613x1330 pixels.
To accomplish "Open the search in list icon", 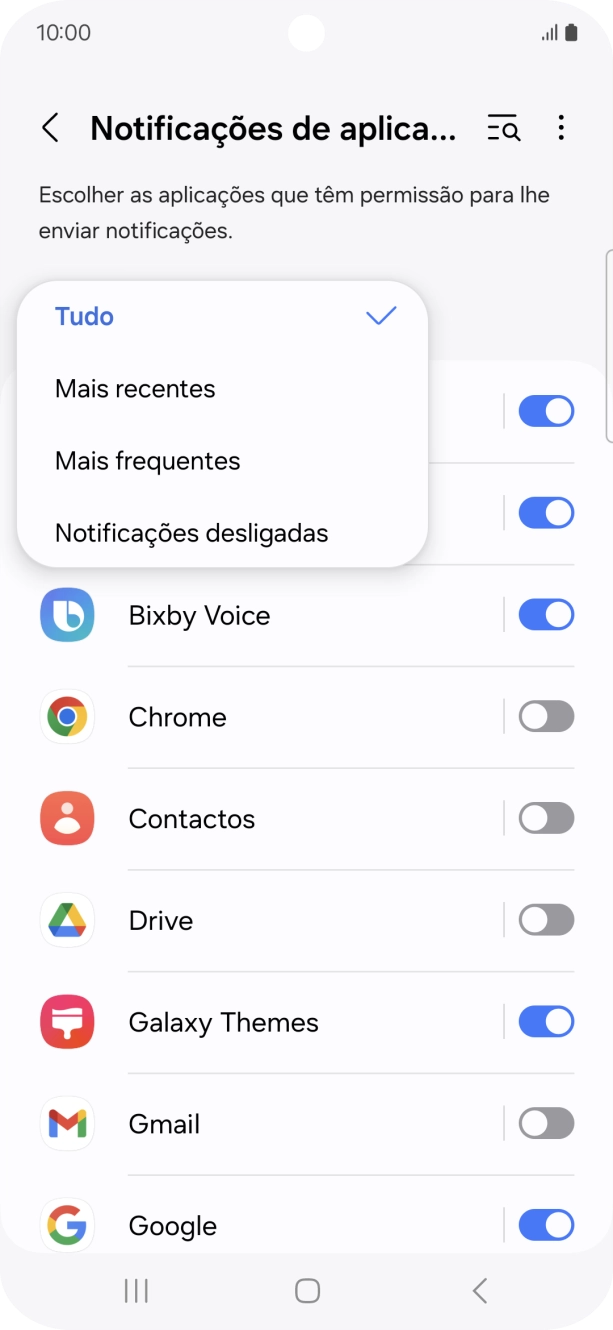I will [503, 128].
